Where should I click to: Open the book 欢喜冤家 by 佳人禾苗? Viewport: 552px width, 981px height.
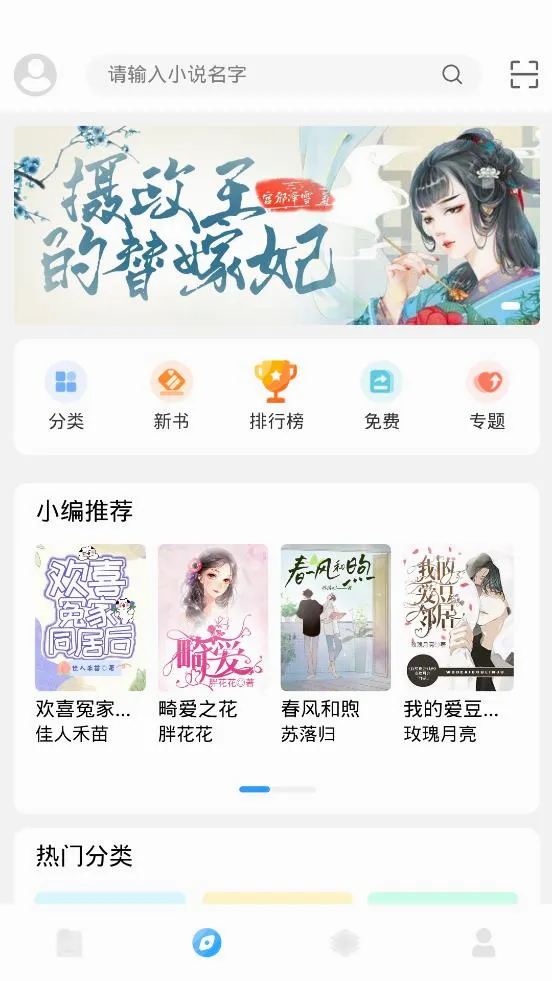click(90, 644)
